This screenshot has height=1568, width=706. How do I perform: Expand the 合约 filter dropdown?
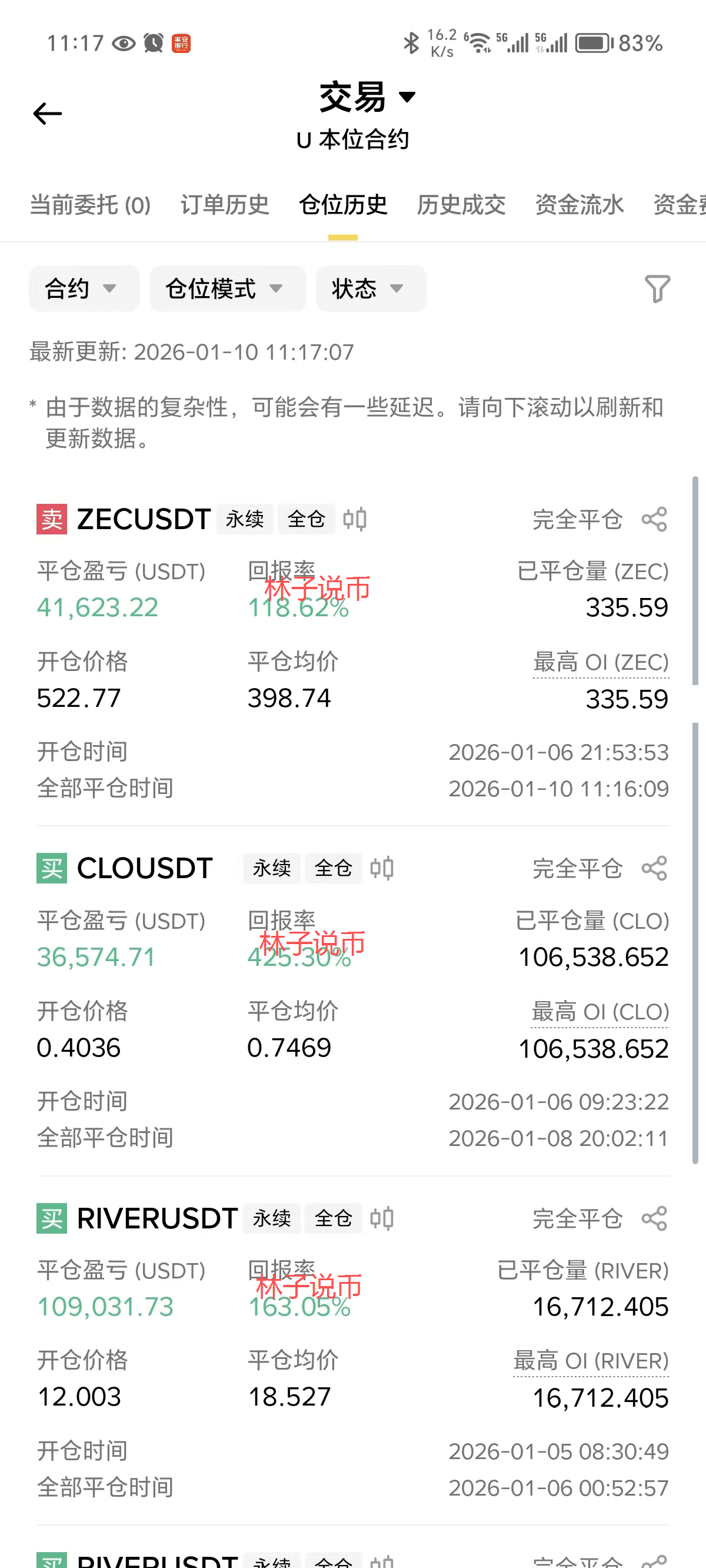coord(84,288)
